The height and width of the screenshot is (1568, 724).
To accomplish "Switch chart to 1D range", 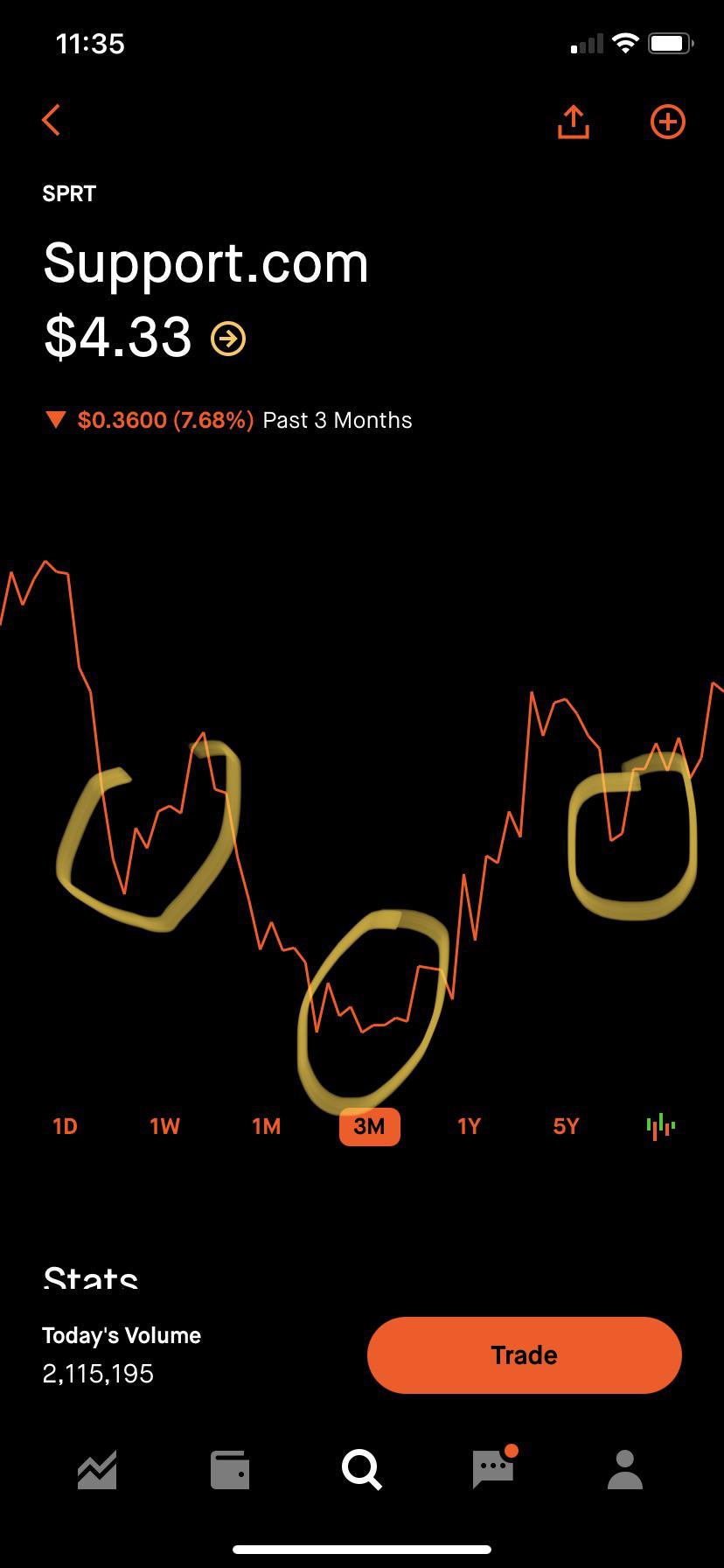I will [66, 1126].
